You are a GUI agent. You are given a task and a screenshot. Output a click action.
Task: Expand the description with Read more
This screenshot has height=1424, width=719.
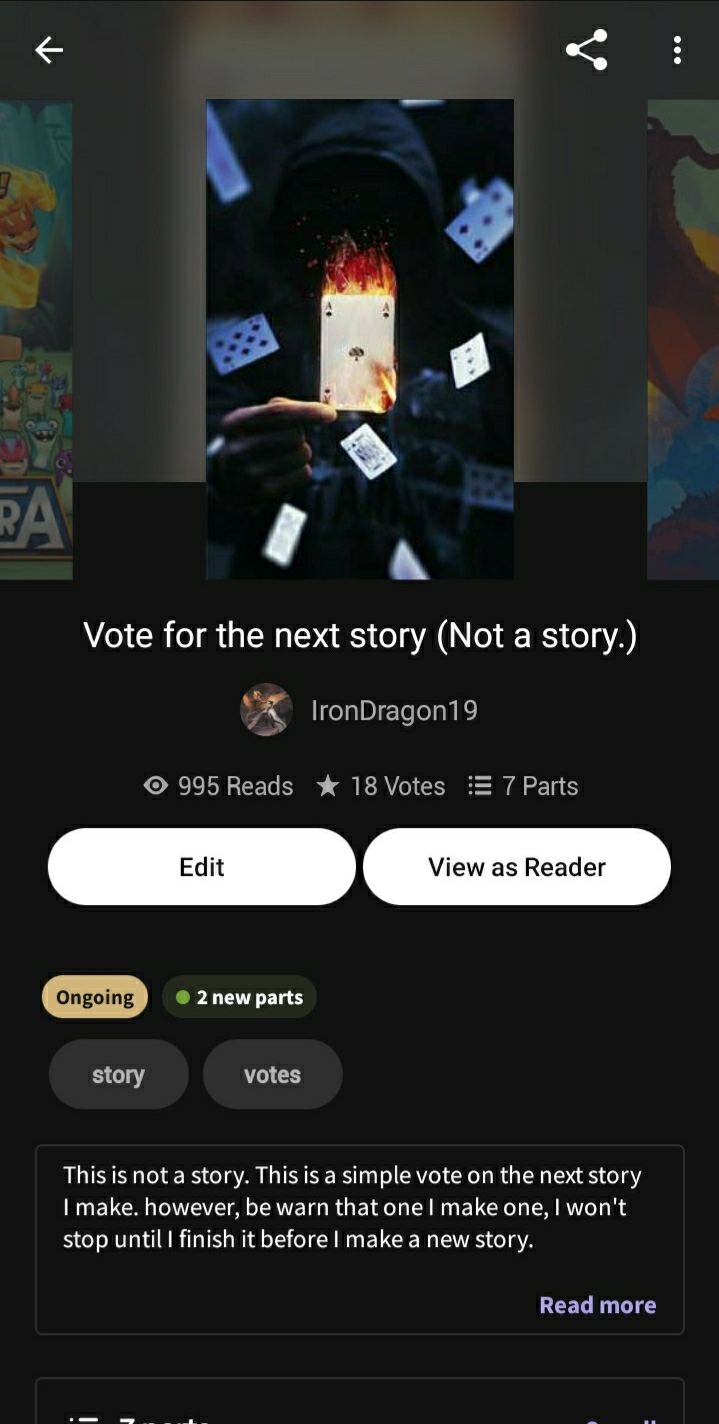click(597, 1304)
